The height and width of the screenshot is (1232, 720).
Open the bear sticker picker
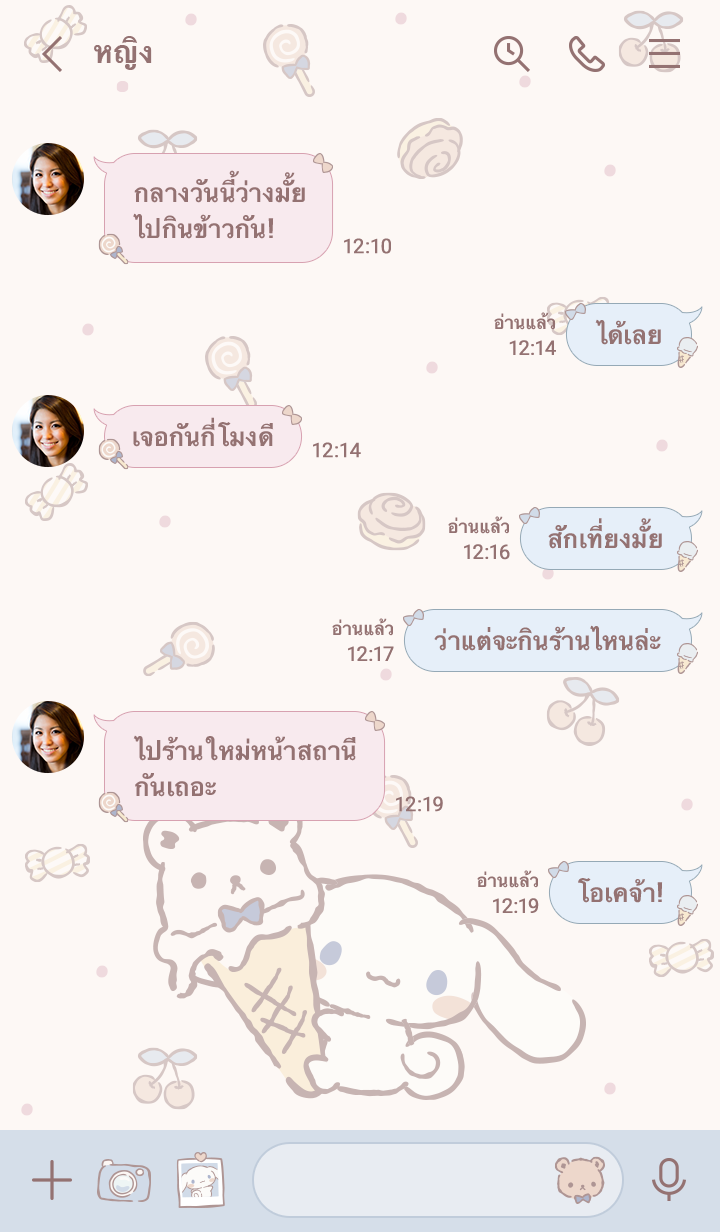581,1181
